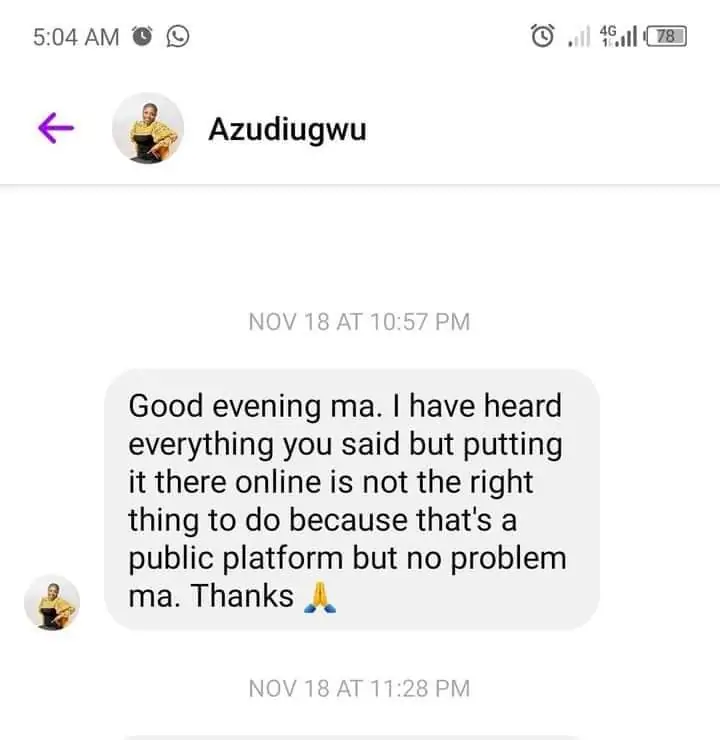This screenshot has height=740, width=720.
Task: Open Azudiugwu's profile photo in the header
Action: pos(148,128)
